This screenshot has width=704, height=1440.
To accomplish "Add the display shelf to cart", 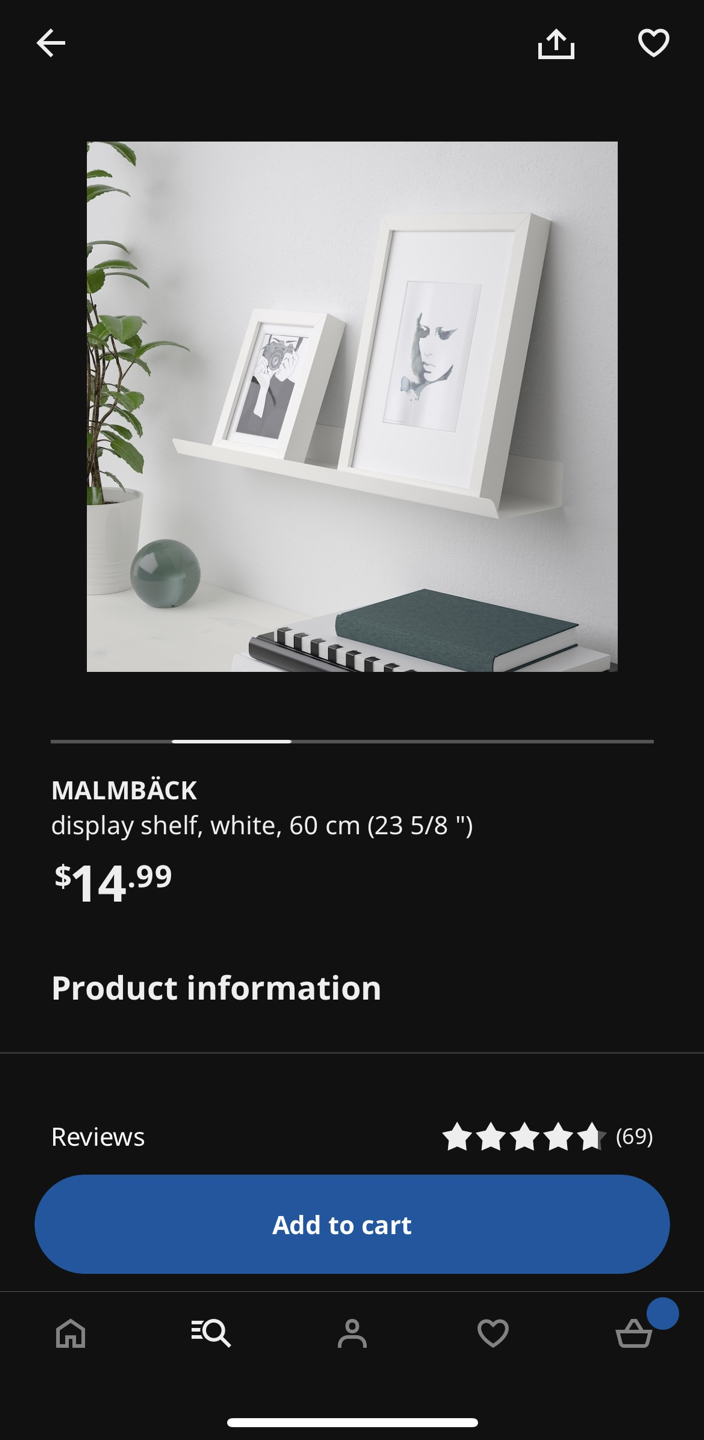I will [x=352, y=1224].
